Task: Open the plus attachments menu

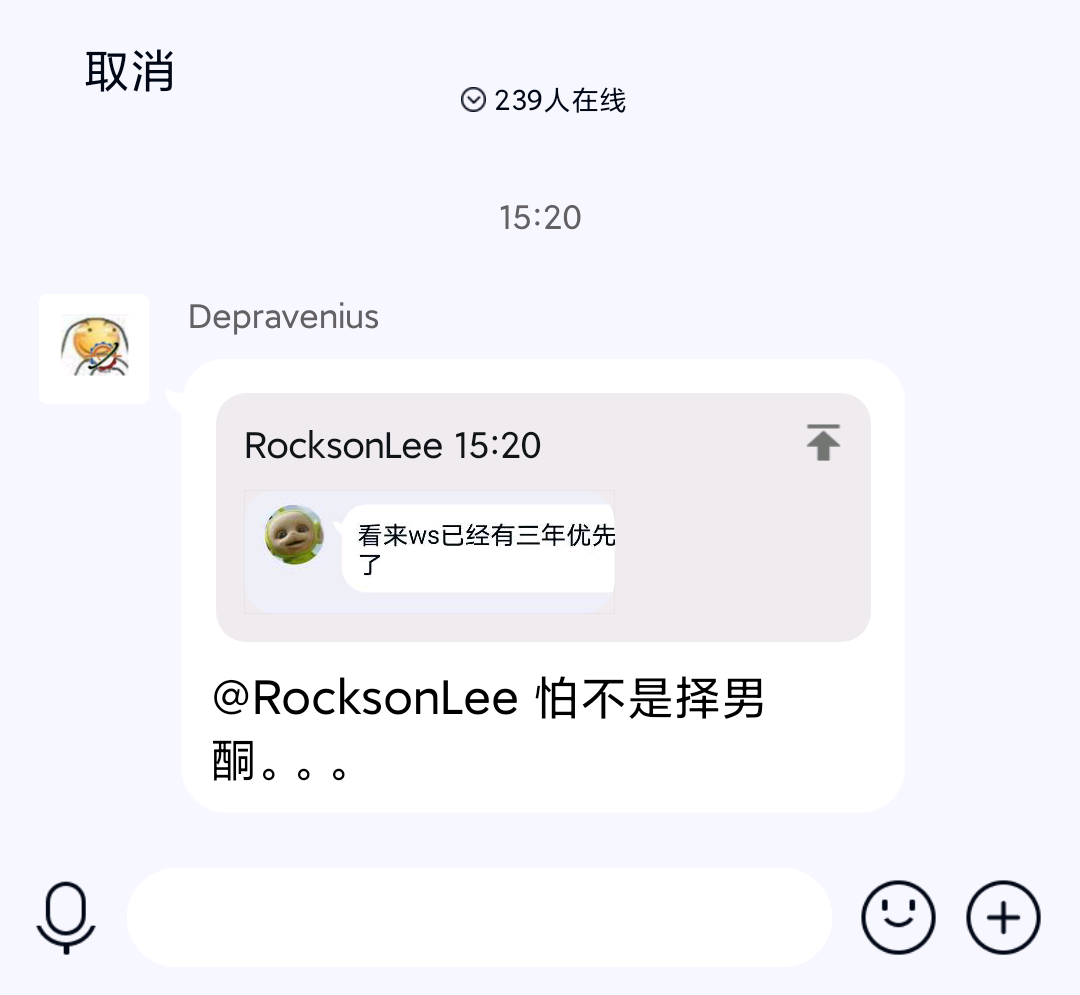Action: point(1003,917)
